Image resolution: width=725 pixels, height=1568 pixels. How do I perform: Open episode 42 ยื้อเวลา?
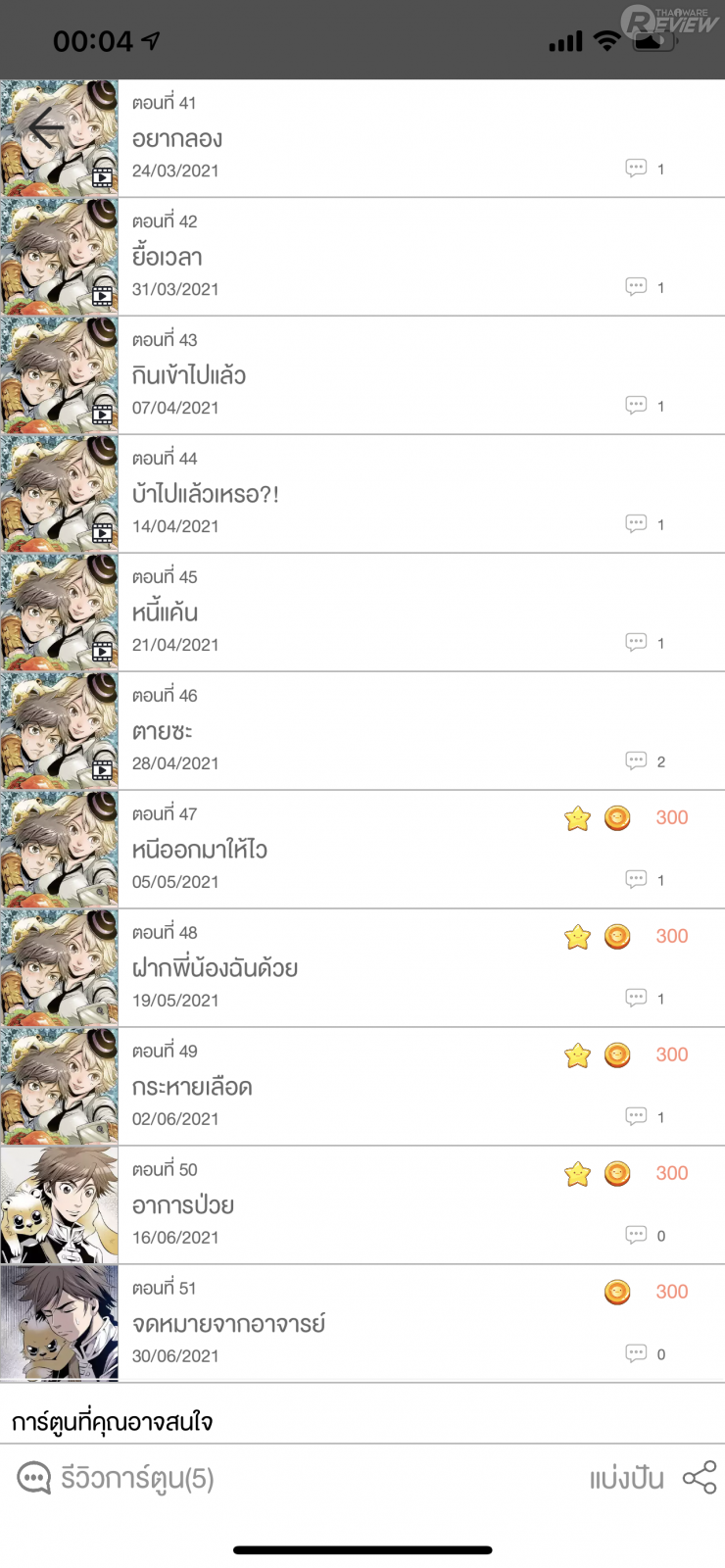(372, 257)
